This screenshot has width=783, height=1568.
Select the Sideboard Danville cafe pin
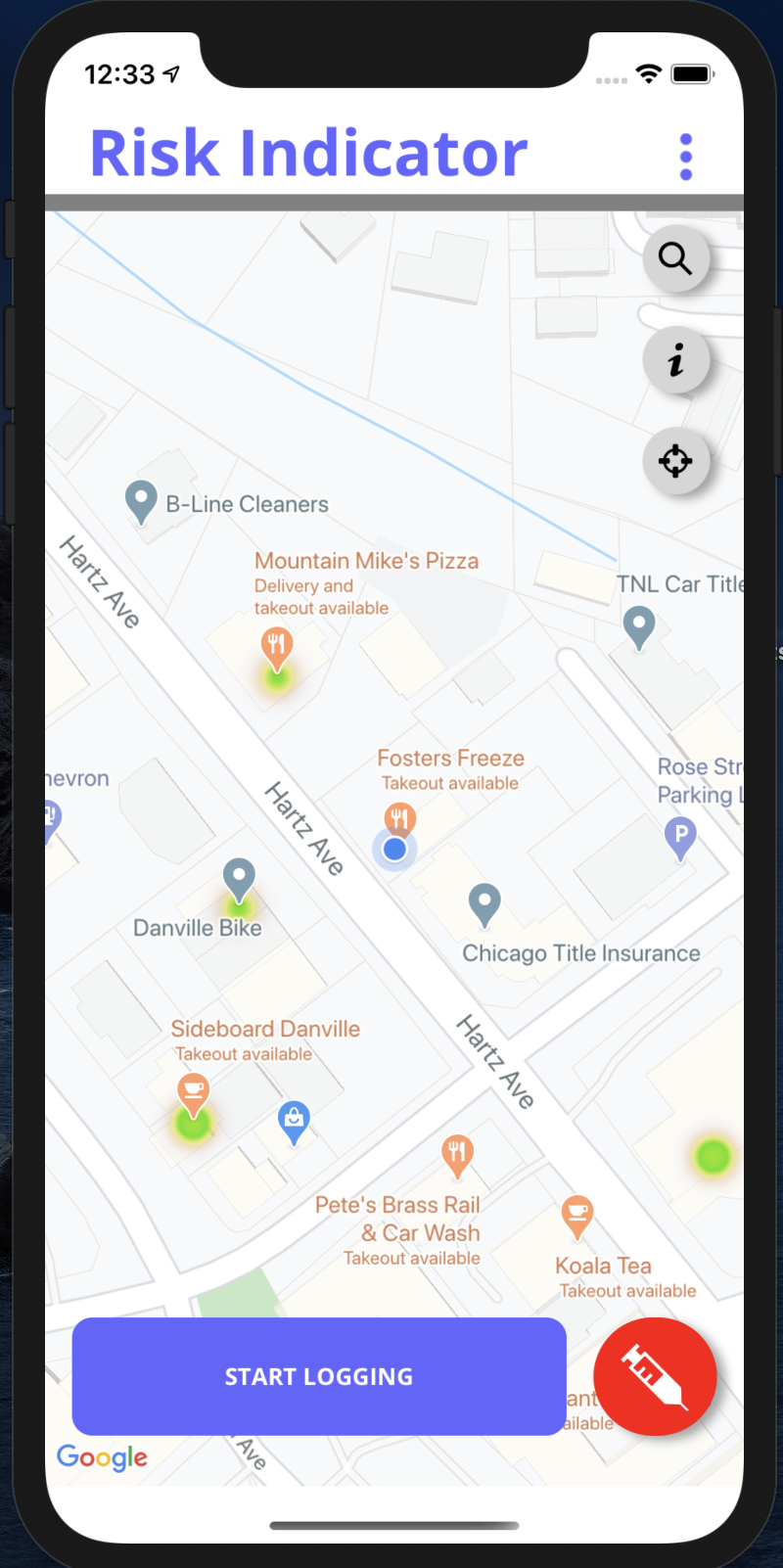click(x=193, y=1091)
